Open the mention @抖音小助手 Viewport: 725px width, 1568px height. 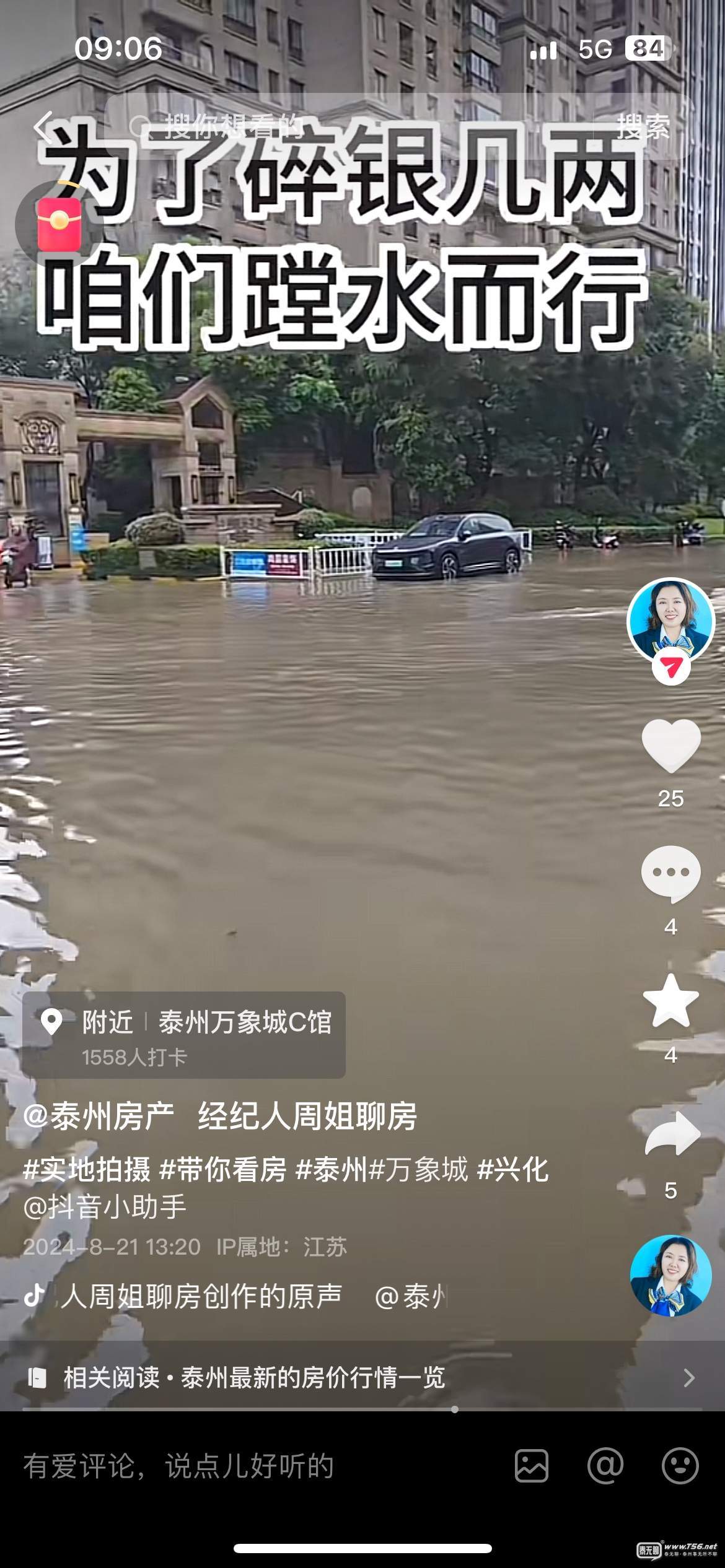pyautogui.click(x=104, y=1206)
